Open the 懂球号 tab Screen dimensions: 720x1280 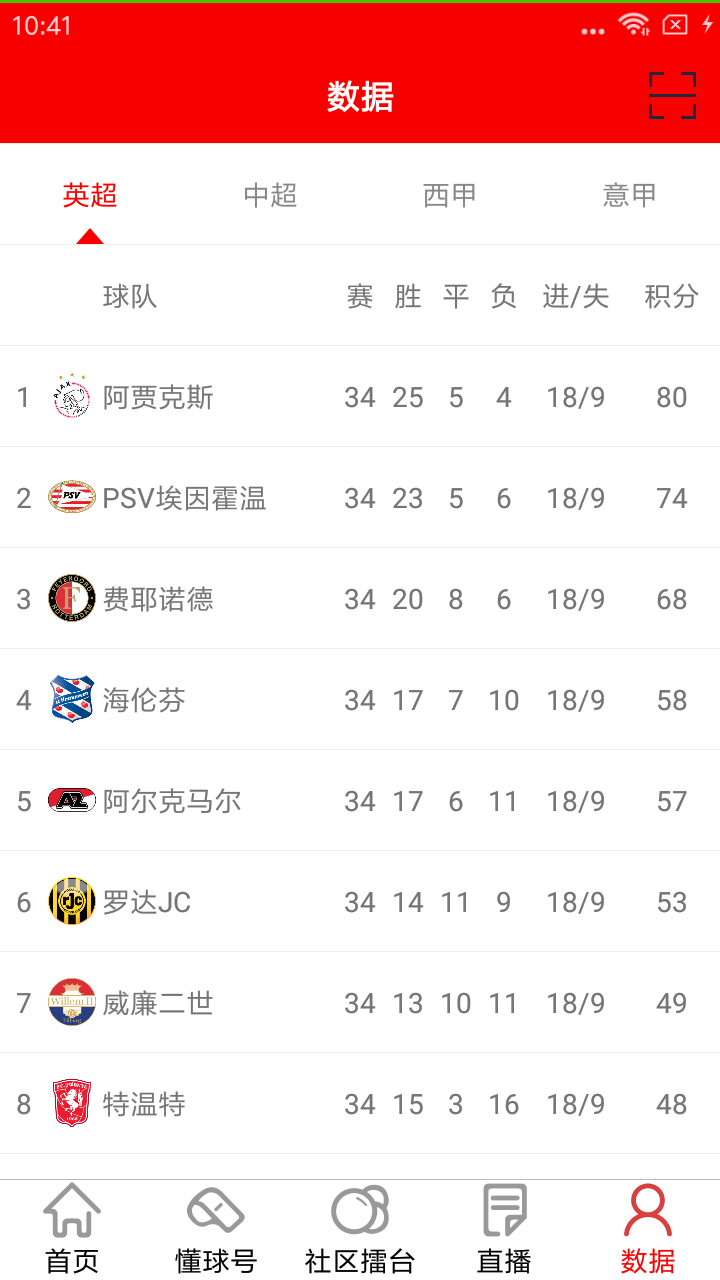pos(216,1230)
